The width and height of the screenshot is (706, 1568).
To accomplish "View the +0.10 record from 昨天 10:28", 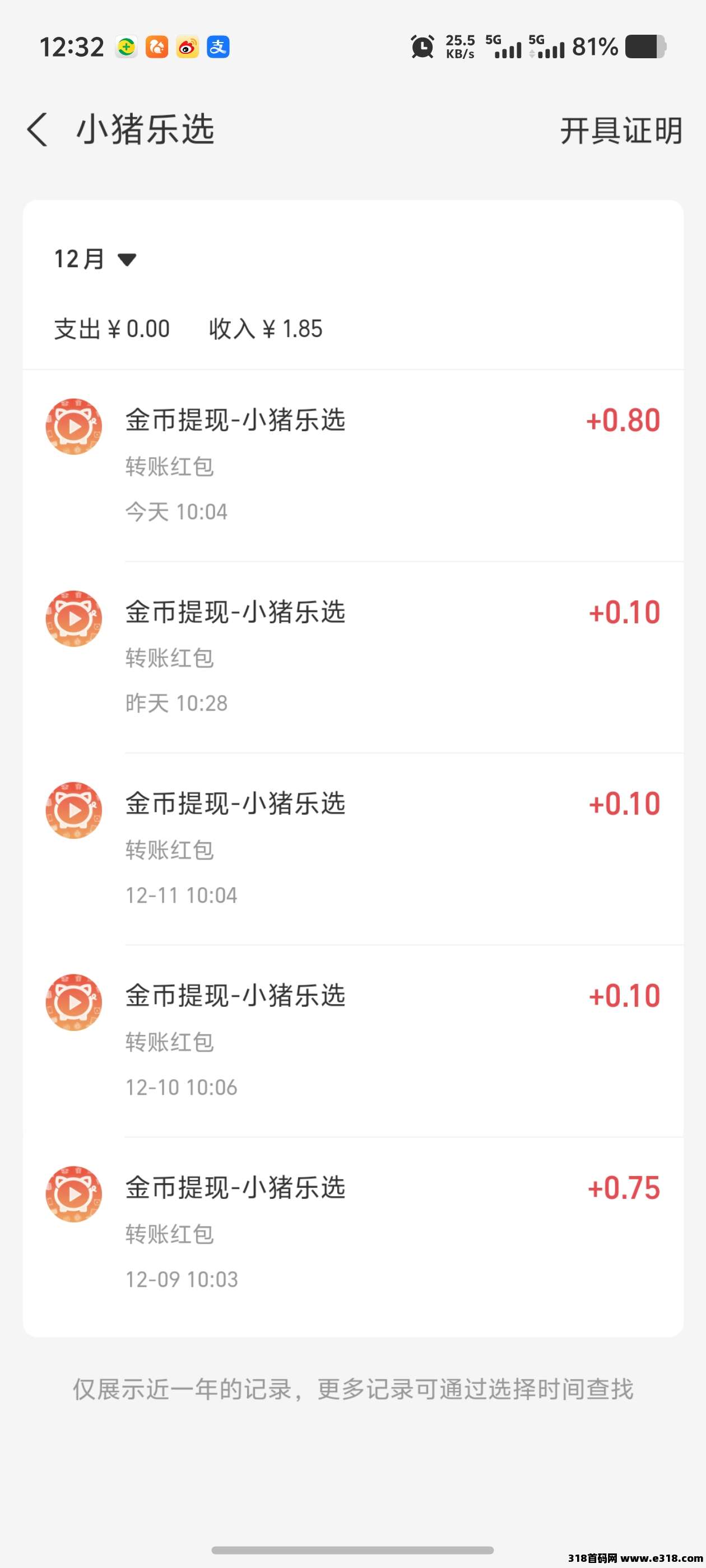I will coord(354,657).
